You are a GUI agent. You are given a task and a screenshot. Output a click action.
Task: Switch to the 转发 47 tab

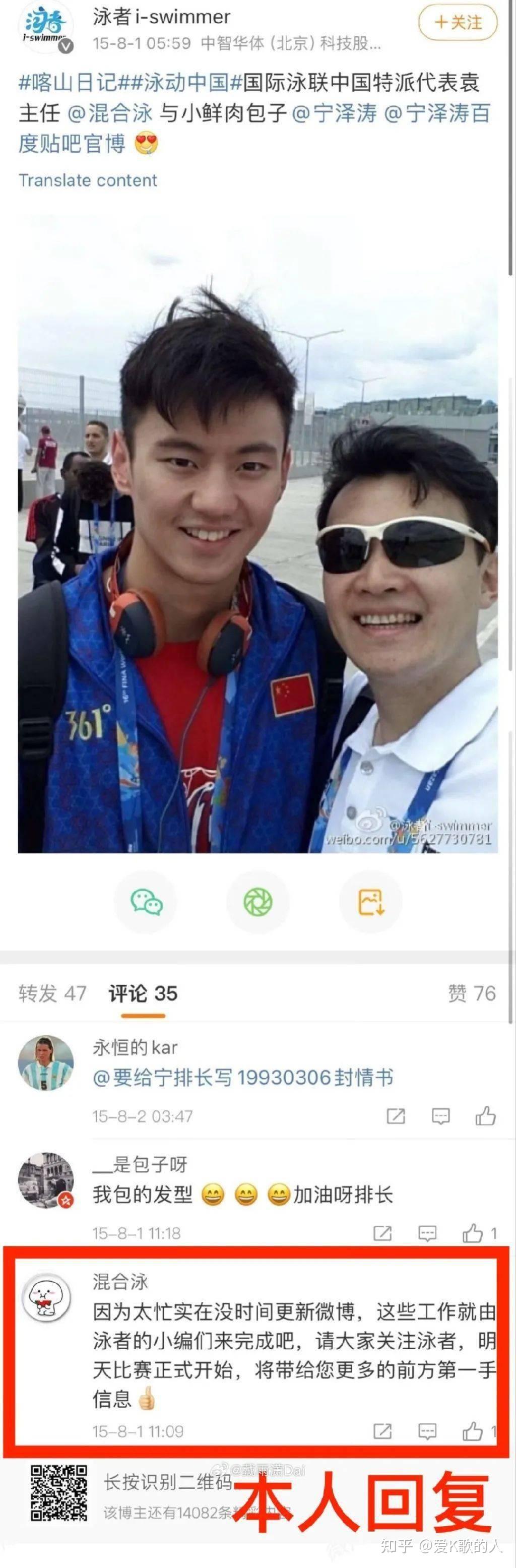click(52, 993)
